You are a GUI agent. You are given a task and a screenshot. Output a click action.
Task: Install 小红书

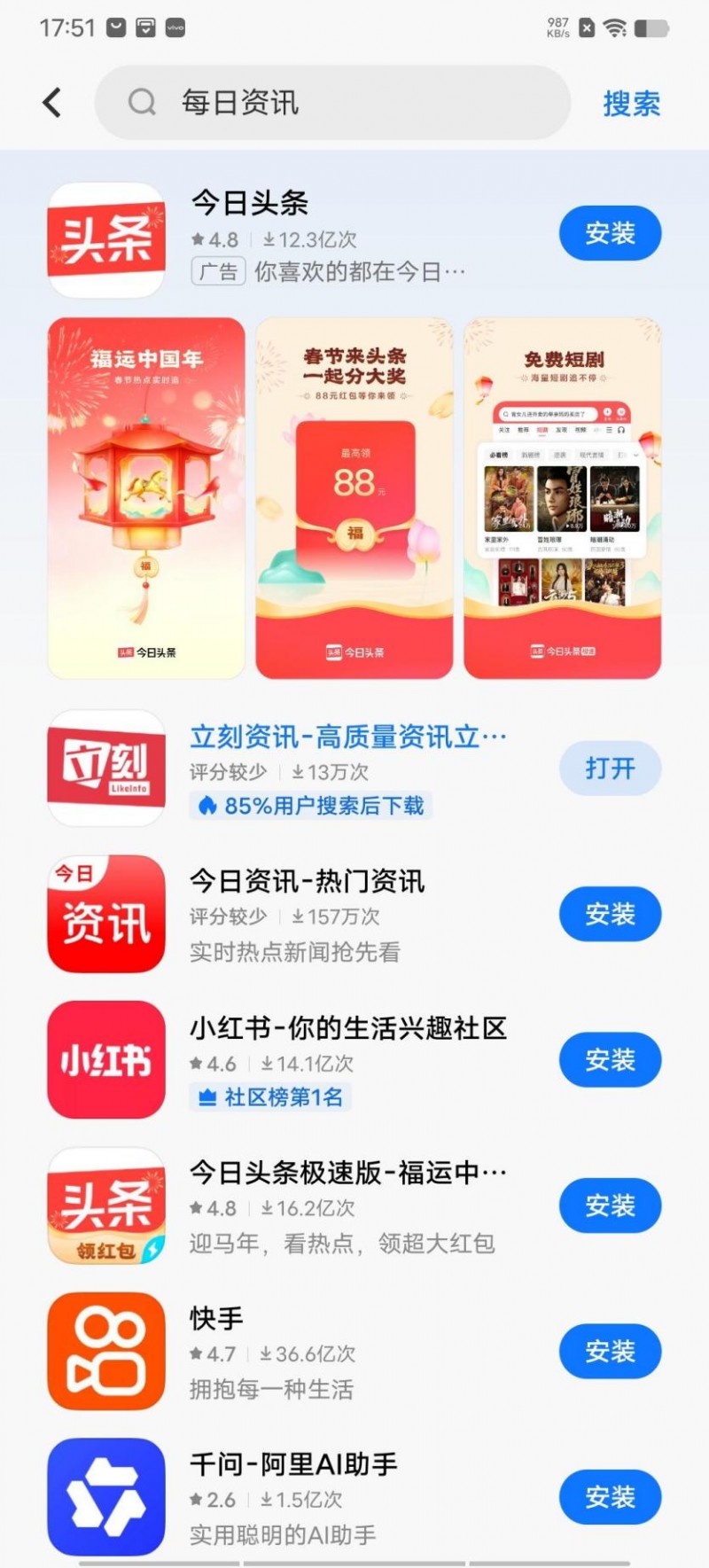tap(610, 1060)
